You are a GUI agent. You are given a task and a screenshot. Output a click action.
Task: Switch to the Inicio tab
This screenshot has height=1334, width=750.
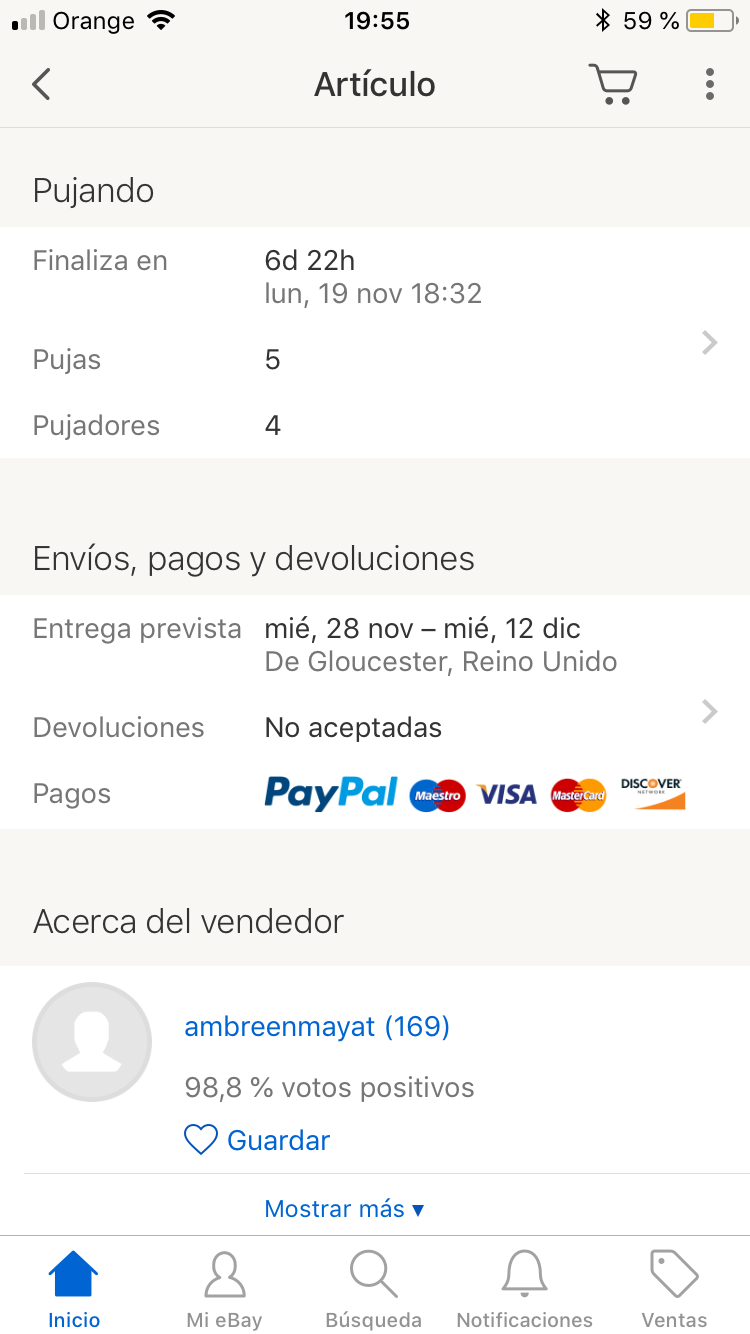pyautogui.click(x=74, y=1290)
